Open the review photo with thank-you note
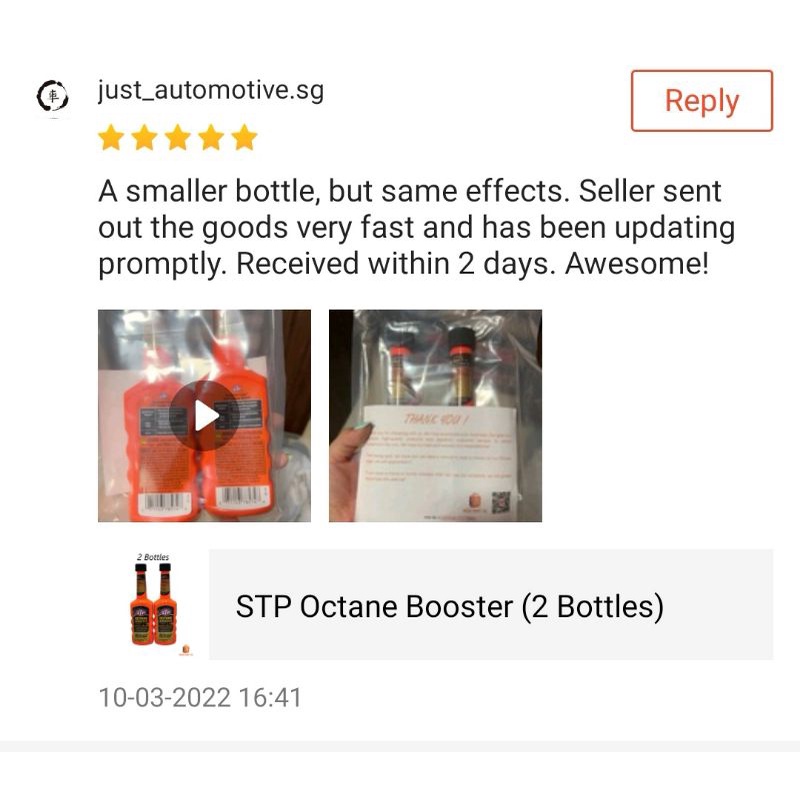The image size is (800, 800). (x=435, y=415)
